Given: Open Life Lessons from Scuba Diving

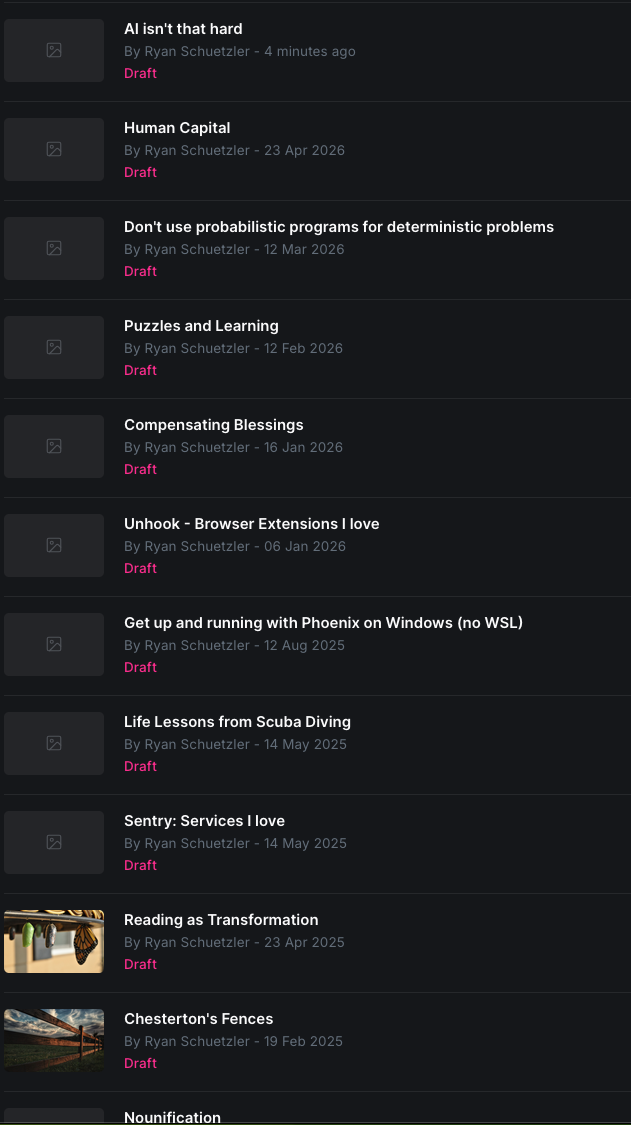Looking at the screenshot, I should point(237,722).
